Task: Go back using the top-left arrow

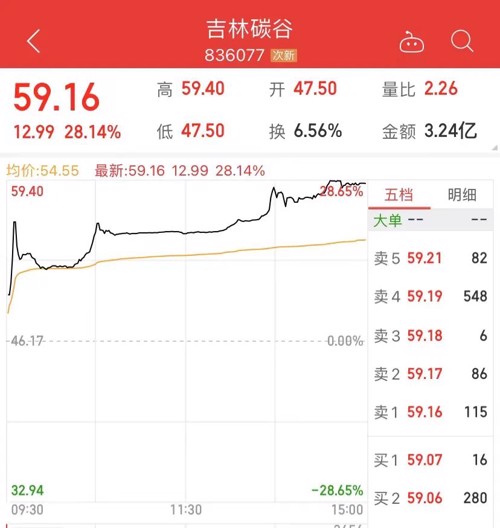Action: [x=34, y=41]
